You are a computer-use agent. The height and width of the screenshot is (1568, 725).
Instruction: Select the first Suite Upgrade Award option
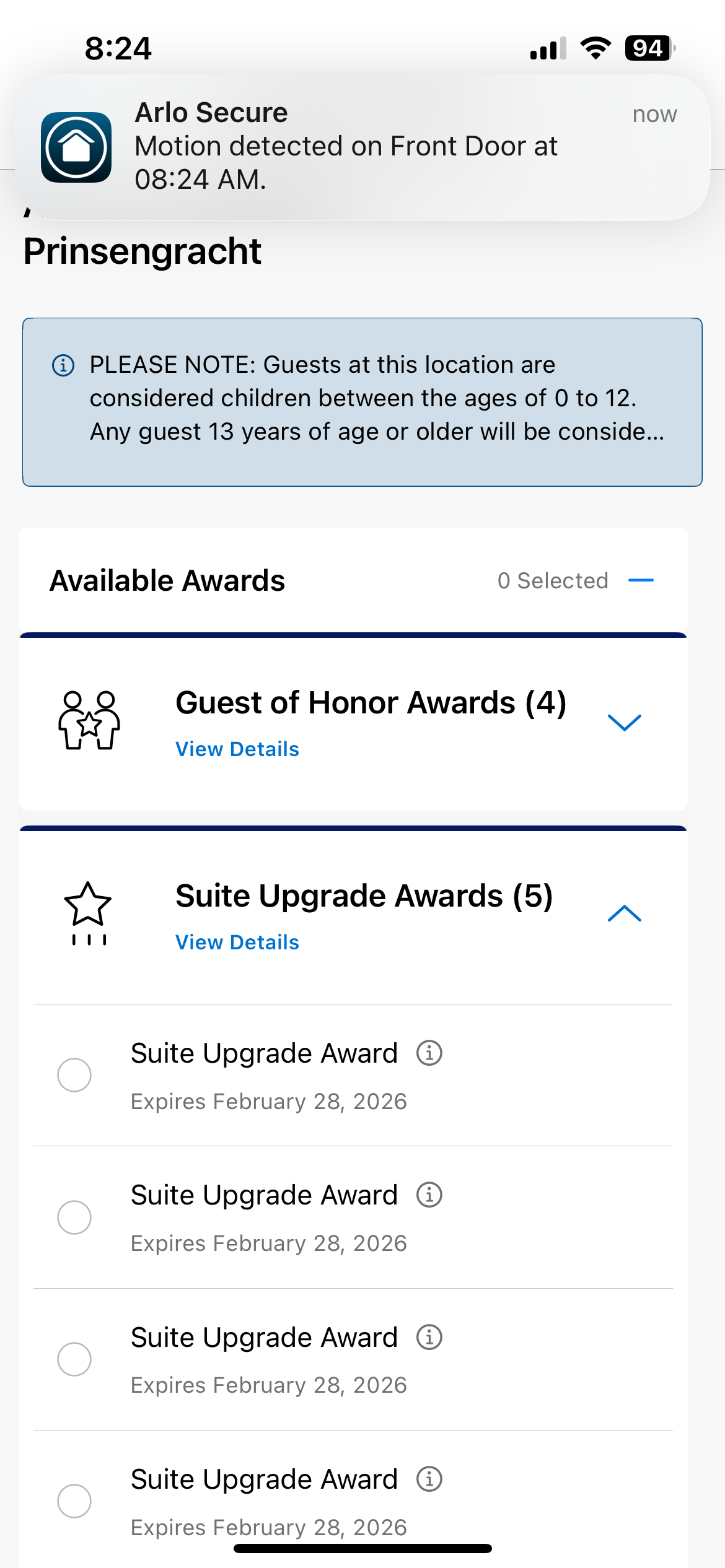coord(74,1075)
